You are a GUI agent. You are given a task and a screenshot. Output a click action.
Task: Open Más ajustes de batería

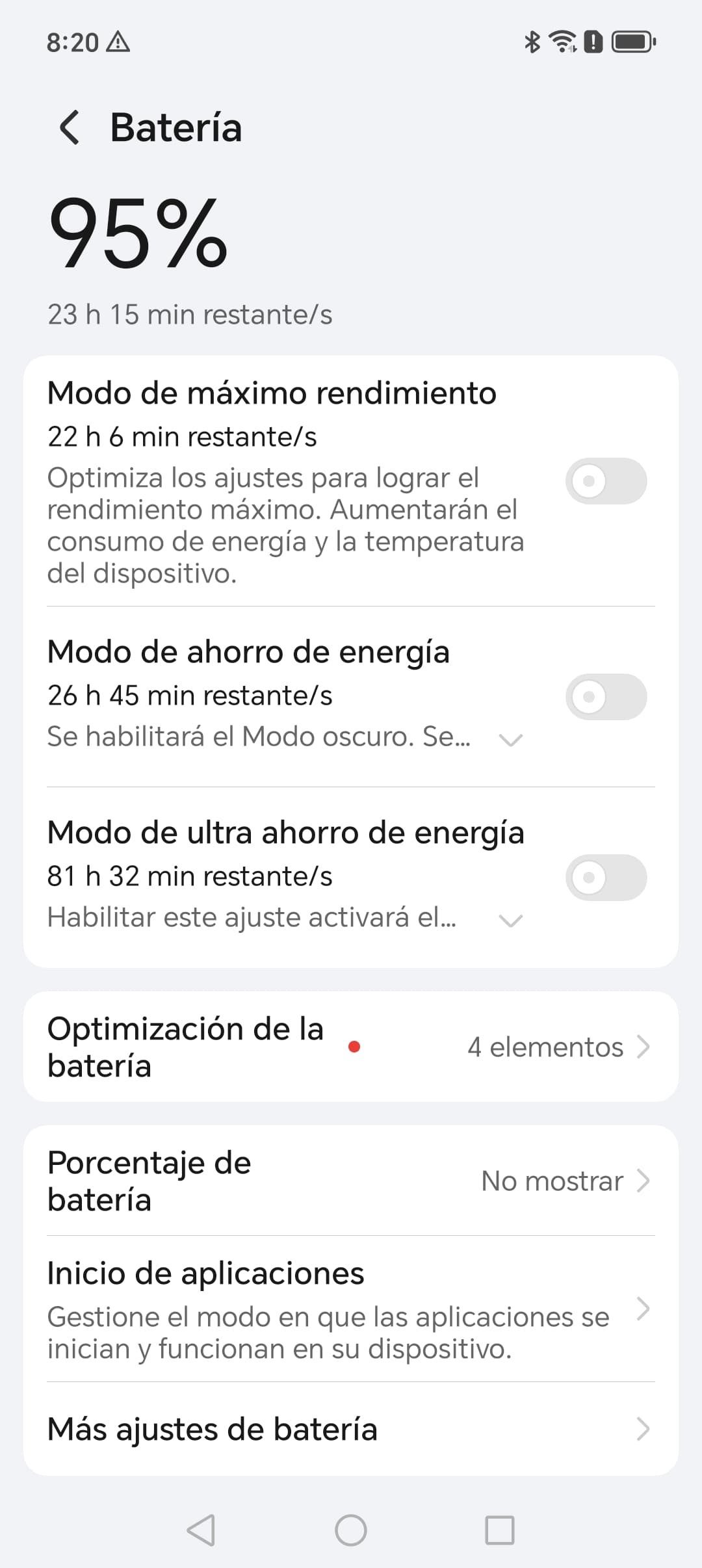(351, 1429)
